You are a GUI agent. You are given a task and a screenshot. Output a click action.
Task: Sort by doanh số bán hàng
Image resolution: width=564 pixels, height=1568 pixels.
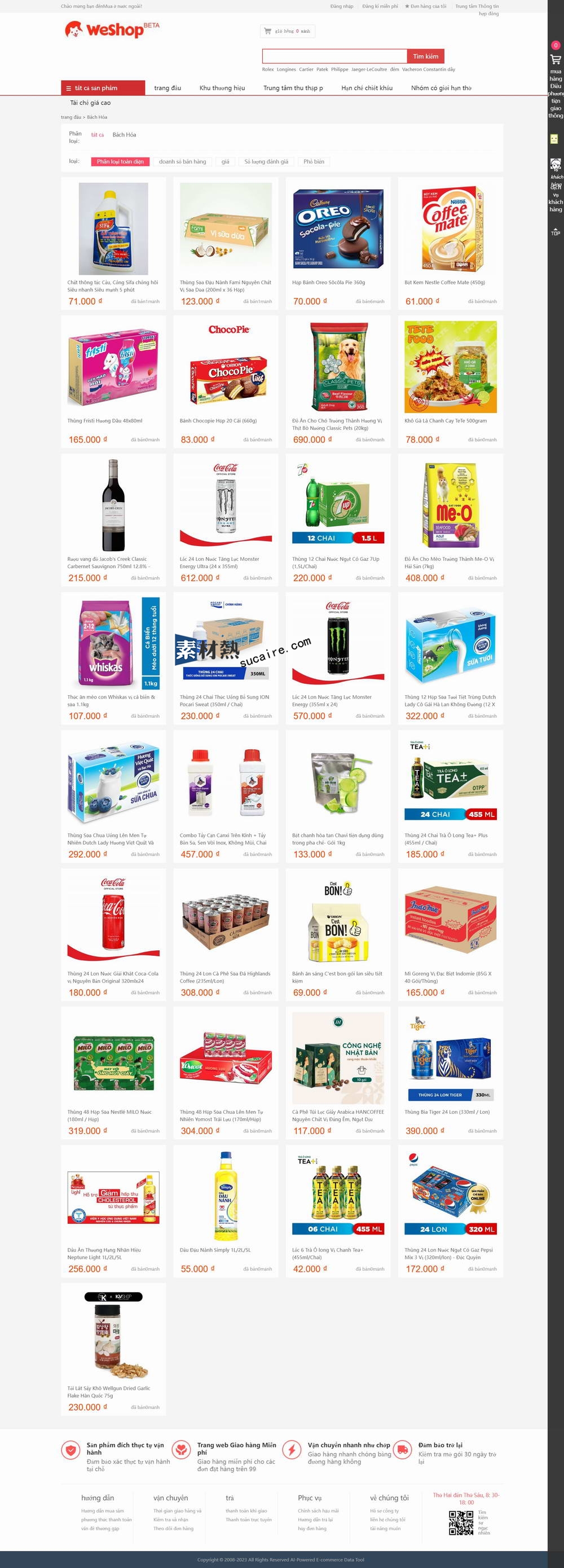click(182, 161)
